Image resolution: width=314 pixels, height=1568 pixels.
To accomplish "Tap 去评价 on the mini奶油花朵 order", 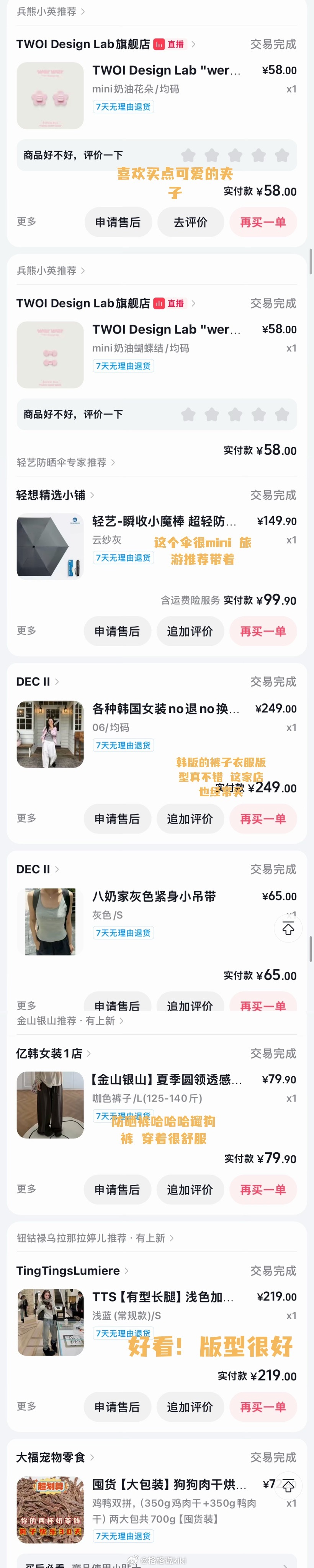I will point(190,222).
